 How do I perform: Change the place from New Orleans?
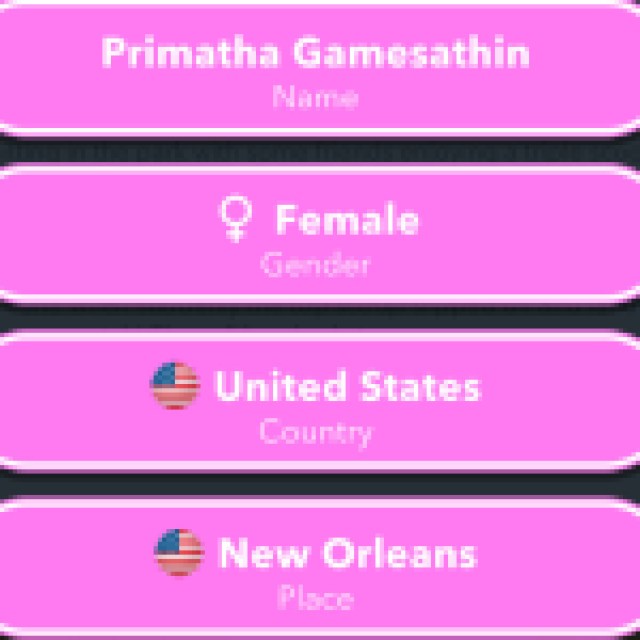[316, 568]
